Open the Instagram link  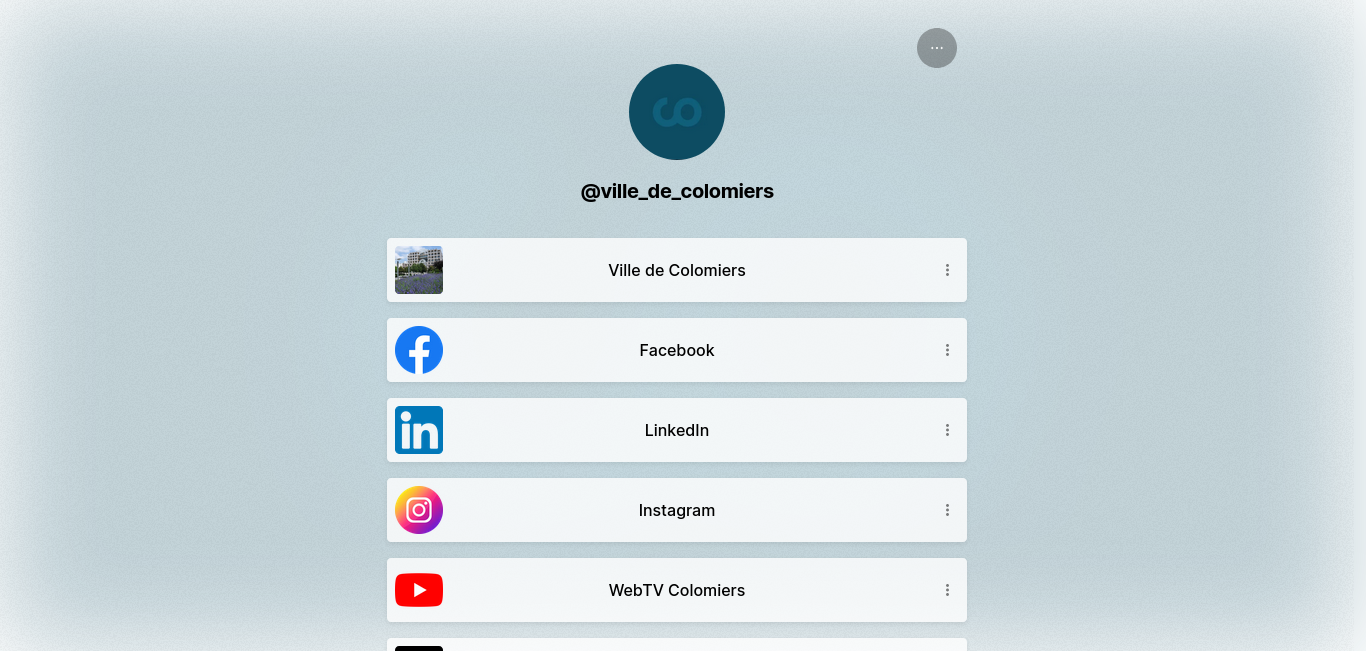pos(676,510)
